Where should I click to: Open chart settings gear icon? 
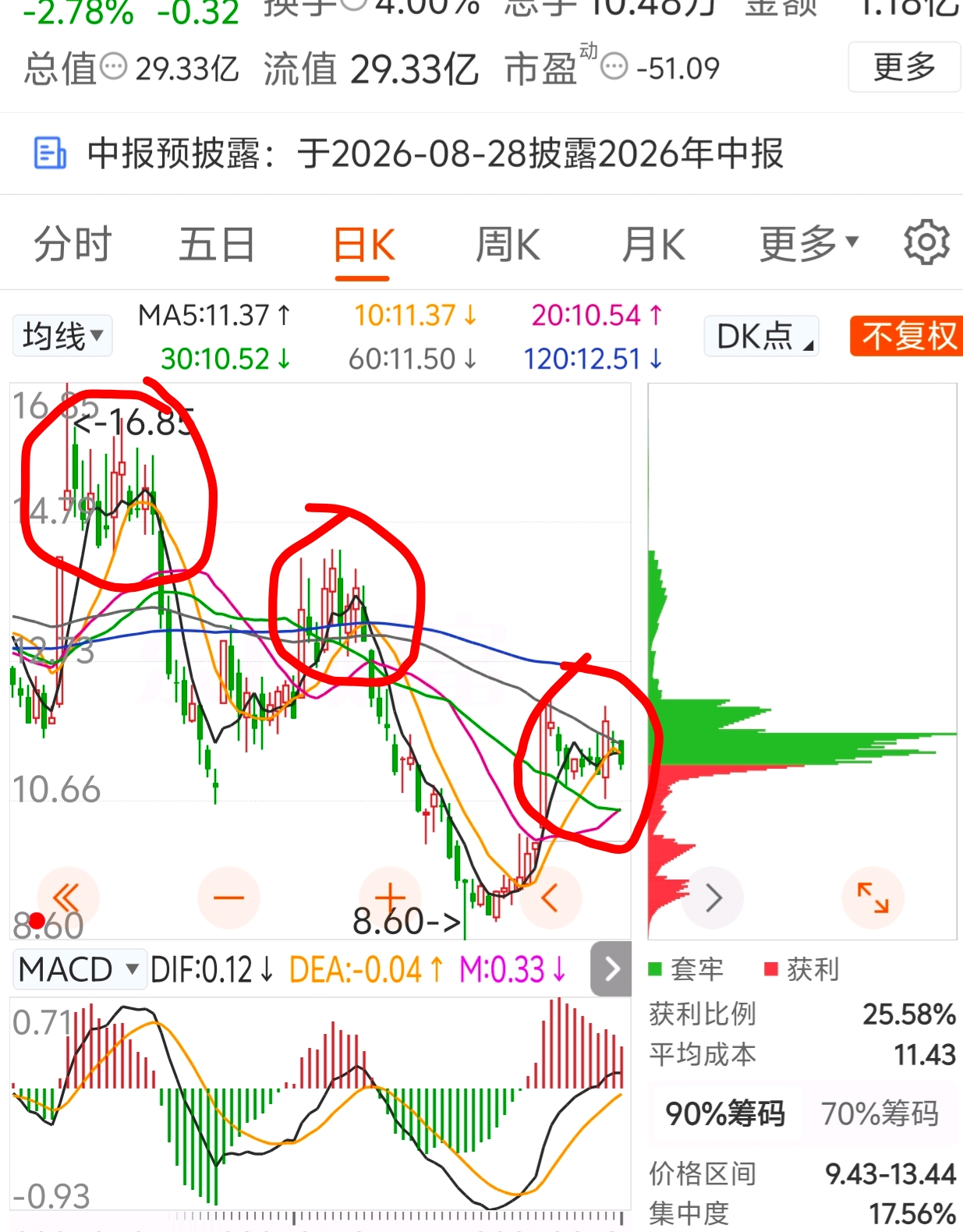click(926, 243)
